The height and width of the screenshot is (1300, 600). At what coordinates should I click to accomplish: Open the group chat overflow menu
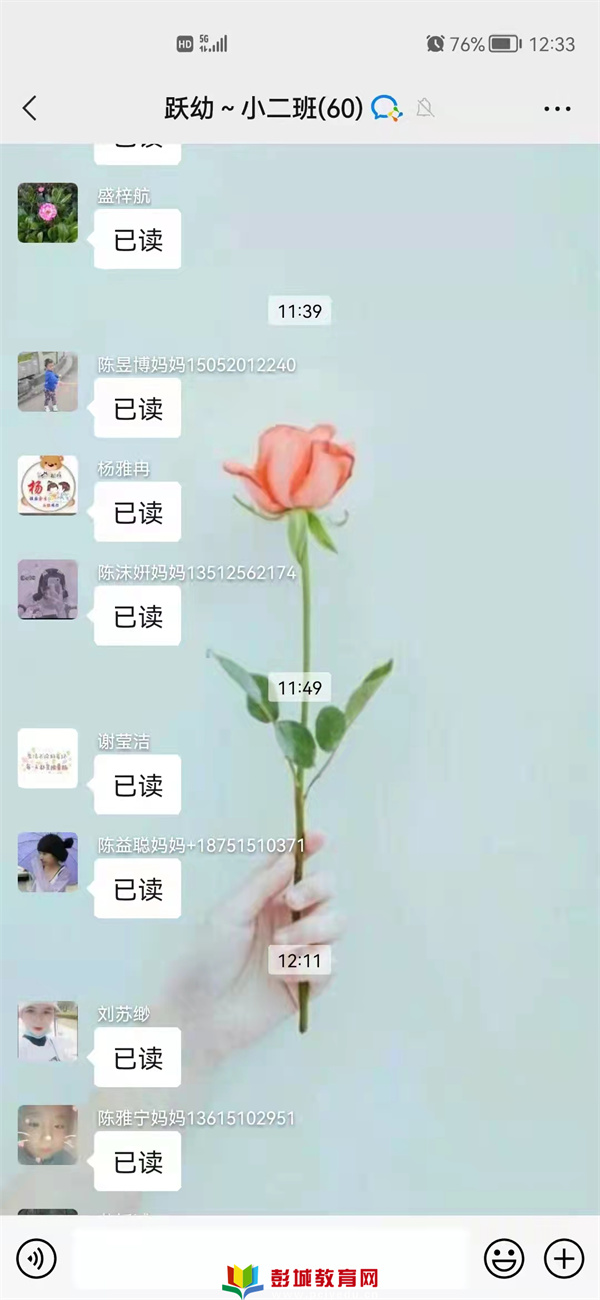click(557, 108)
